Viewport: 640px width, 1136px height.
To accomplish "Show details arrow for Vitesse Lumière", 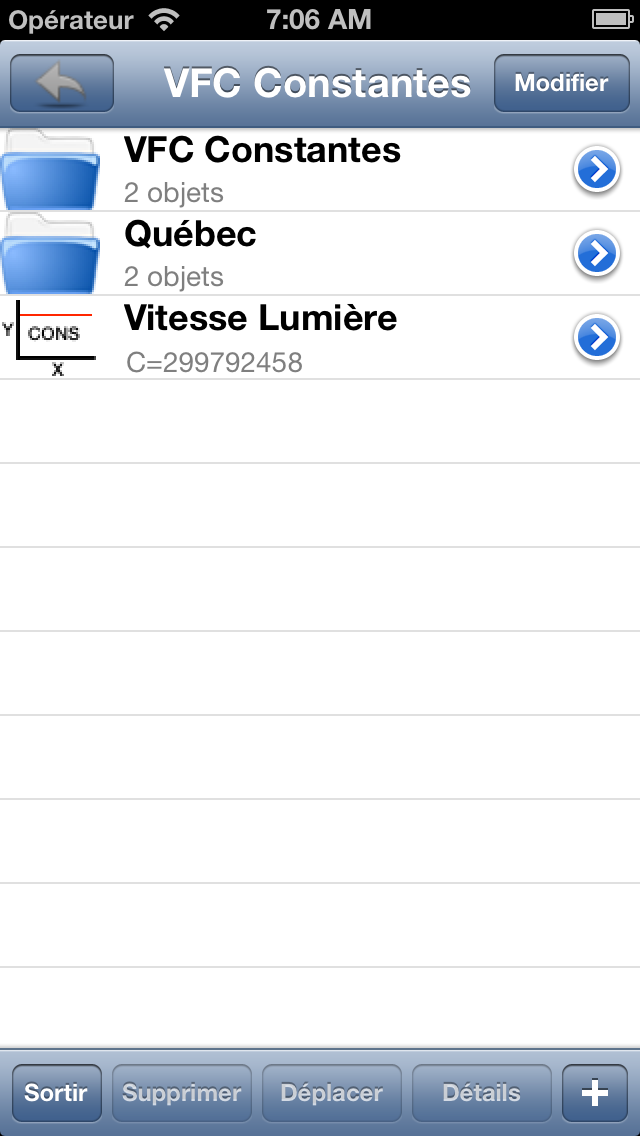I will (597, 339).
